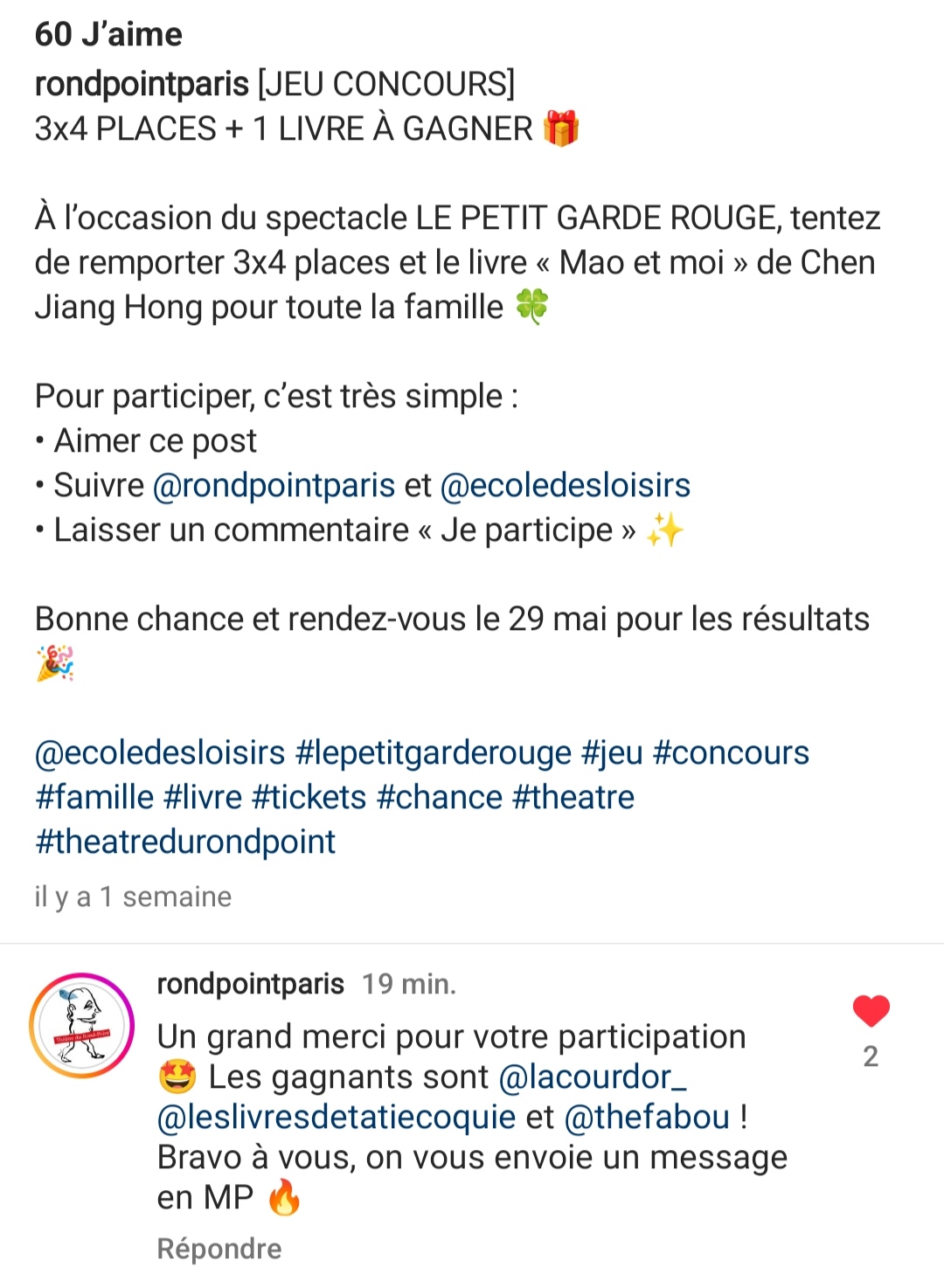Unlike the rondpointparis comment heart
This screenshot has height=1288, width=944.
pos(871,1011)
